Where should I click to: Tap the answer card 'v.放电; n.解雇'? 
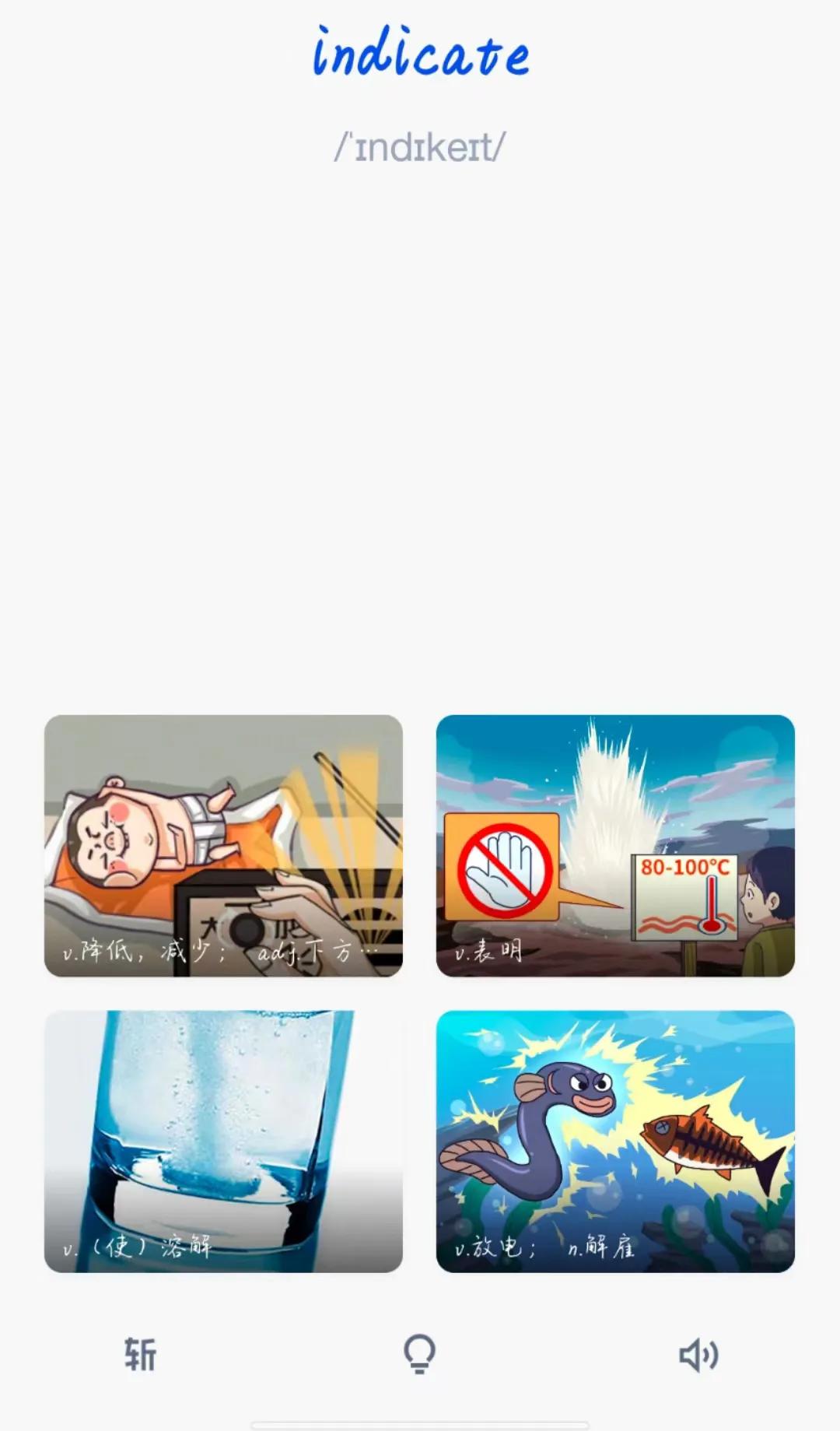615,1141
